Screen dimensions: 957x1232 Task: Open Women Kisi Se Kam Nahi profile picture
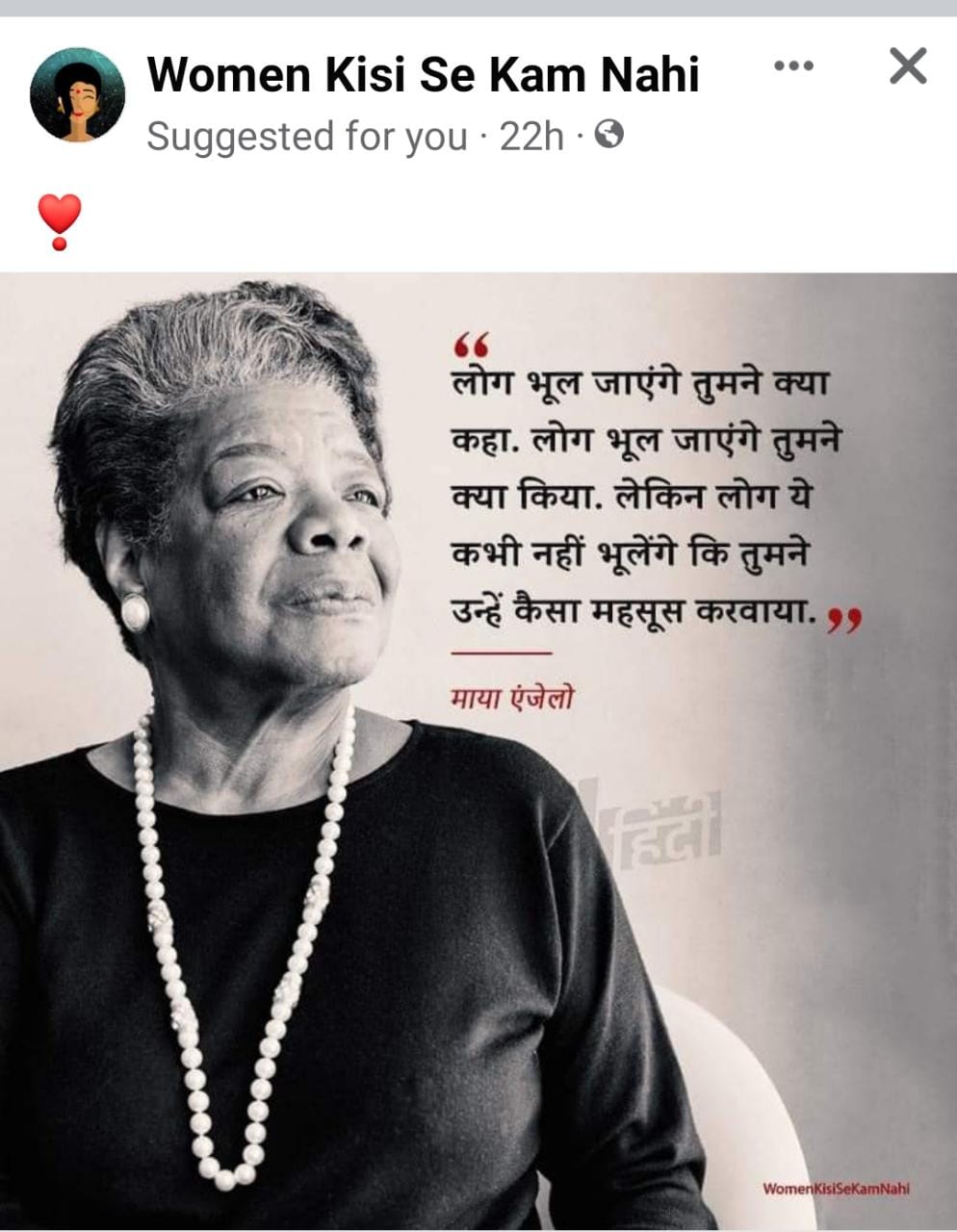[x=77, y=94]
